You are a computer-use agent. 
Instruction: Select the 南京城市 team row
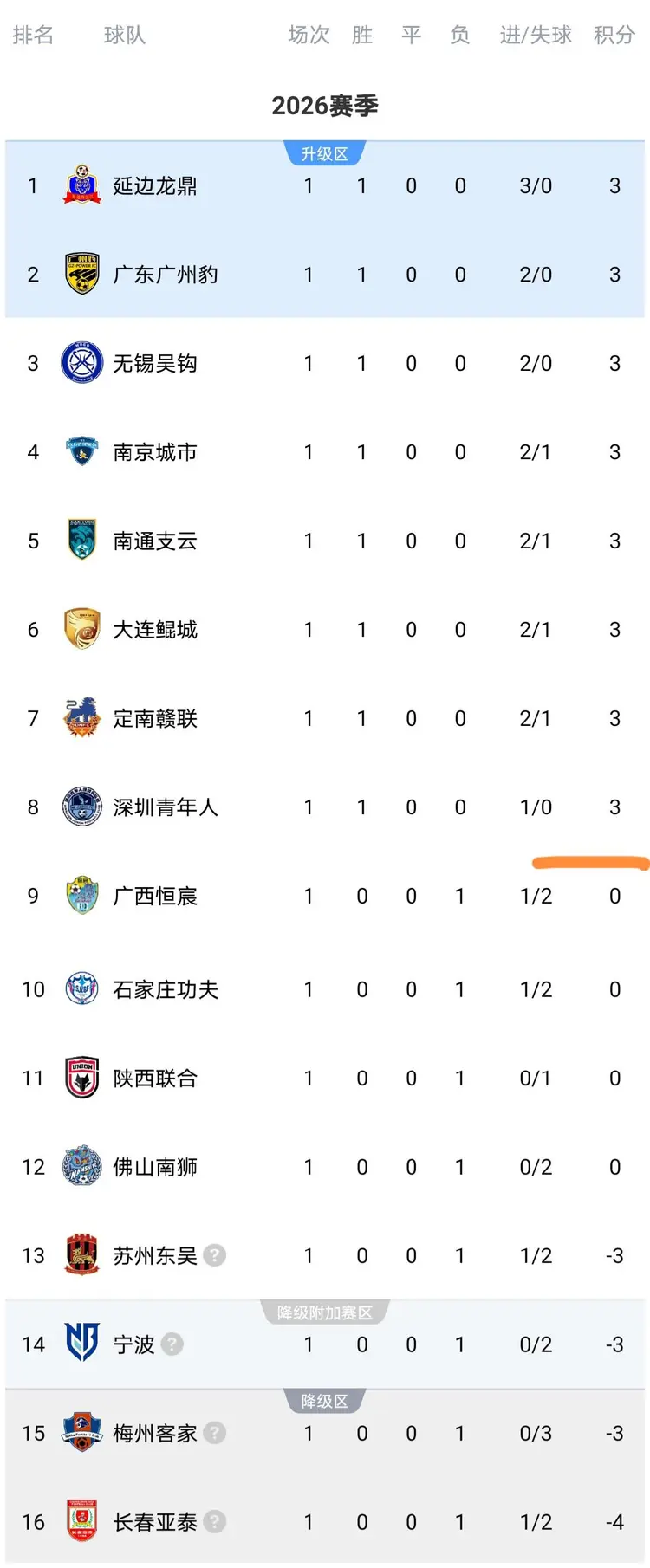click(x=155, y=452)
